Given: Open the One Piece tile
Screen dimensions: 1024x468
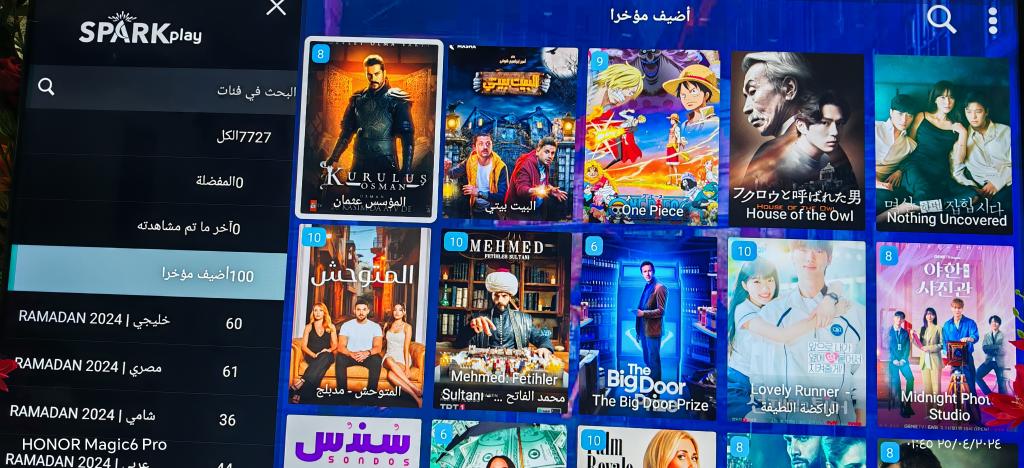Looking at the screenshot, I should pyautogui.click(x=651, y=135).
